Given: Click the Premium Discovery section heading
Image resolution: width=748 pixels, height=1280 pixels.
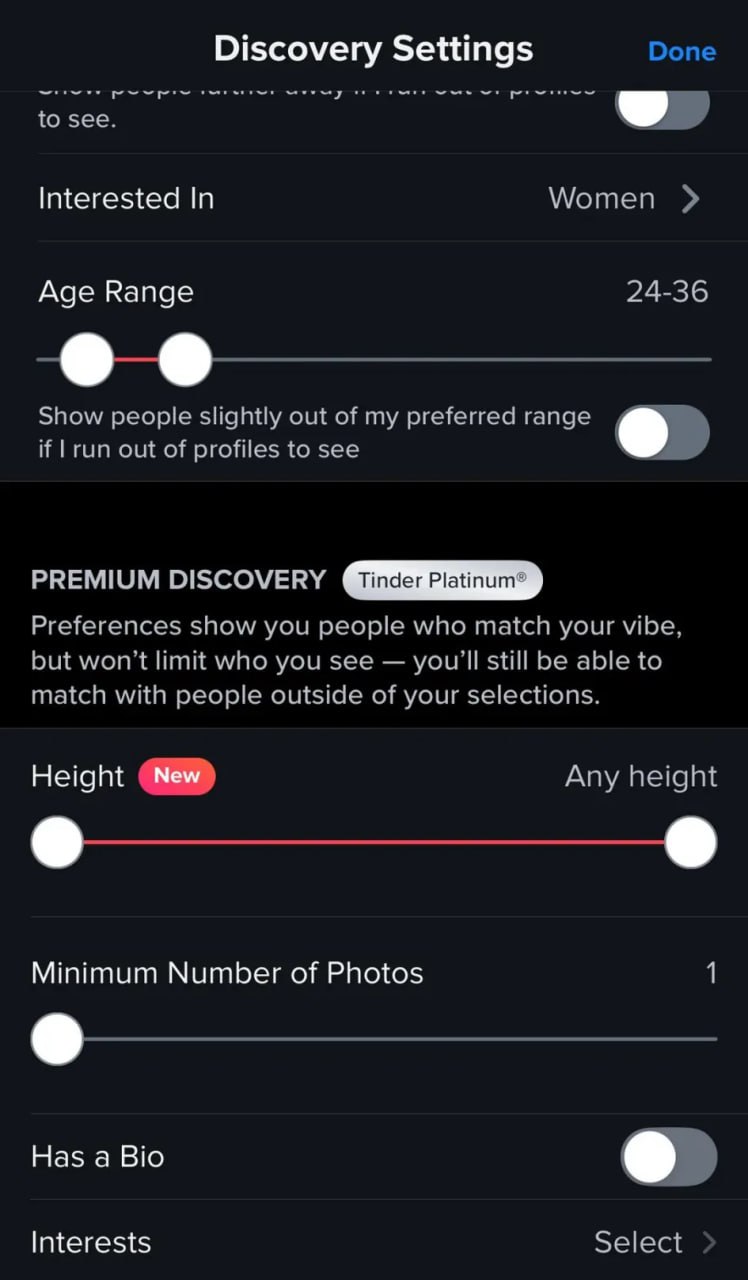Looking at the screenshot, I should [178, 580].
